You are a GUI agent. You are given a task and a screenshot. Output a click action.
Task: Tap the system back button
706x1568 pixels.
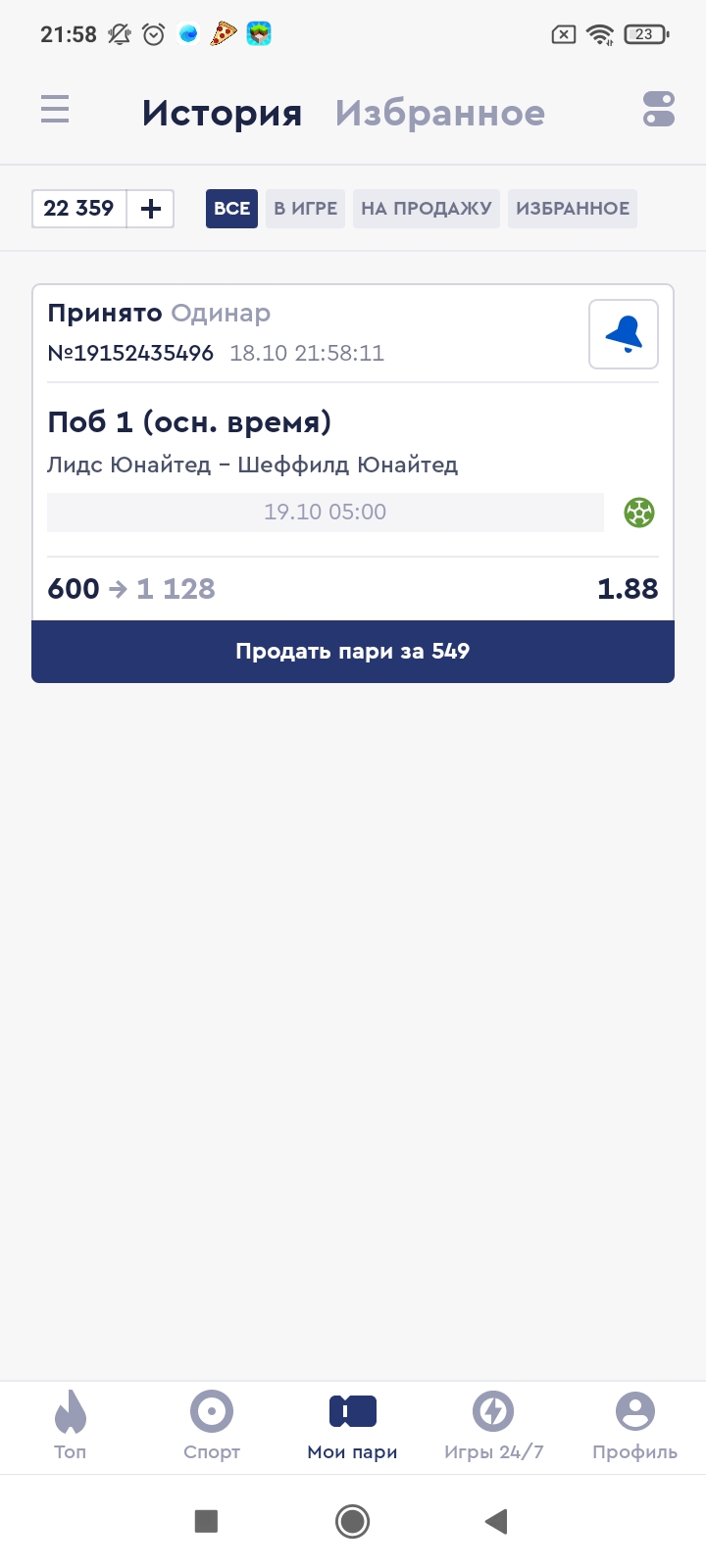496,1521
